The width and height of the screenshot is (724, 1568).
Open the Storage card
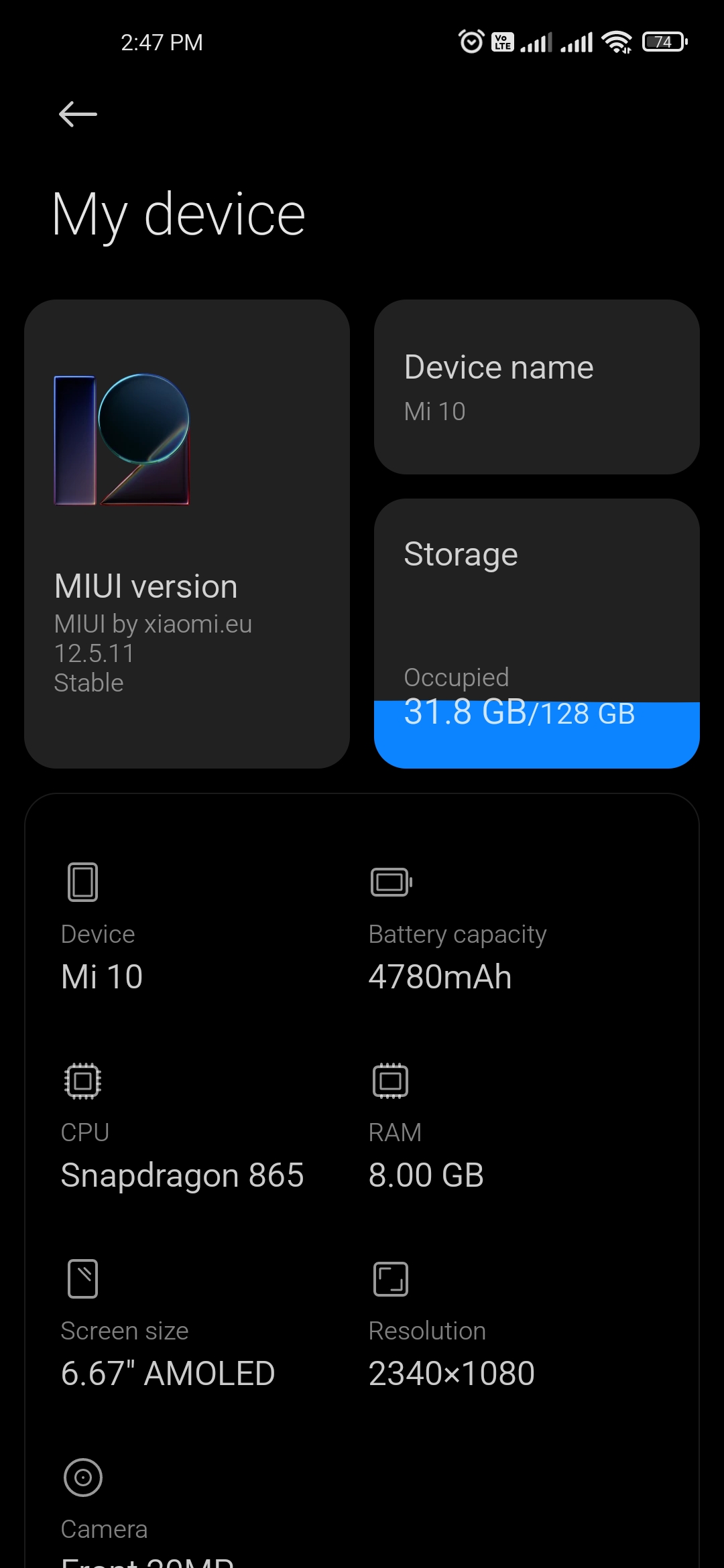536,633
